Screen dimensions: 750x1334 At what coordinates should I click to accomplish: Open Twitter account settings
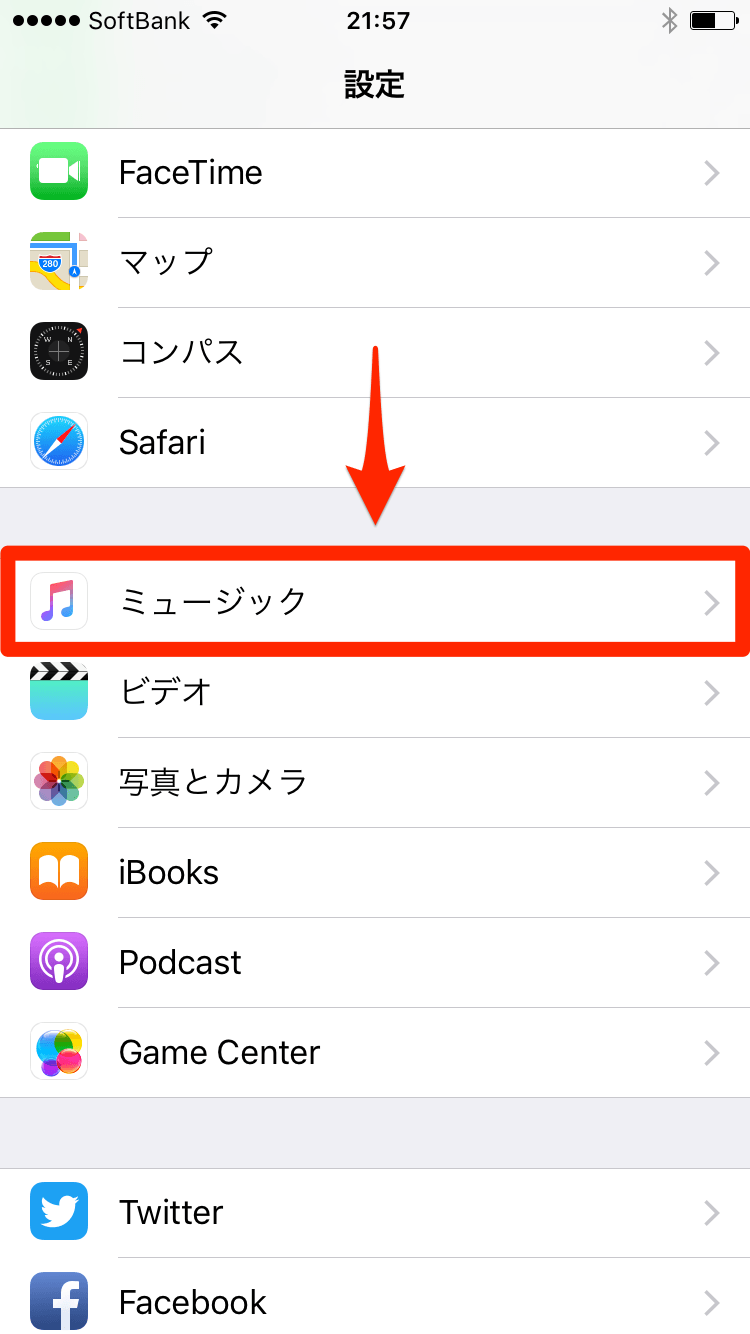tap(375, 1212)
